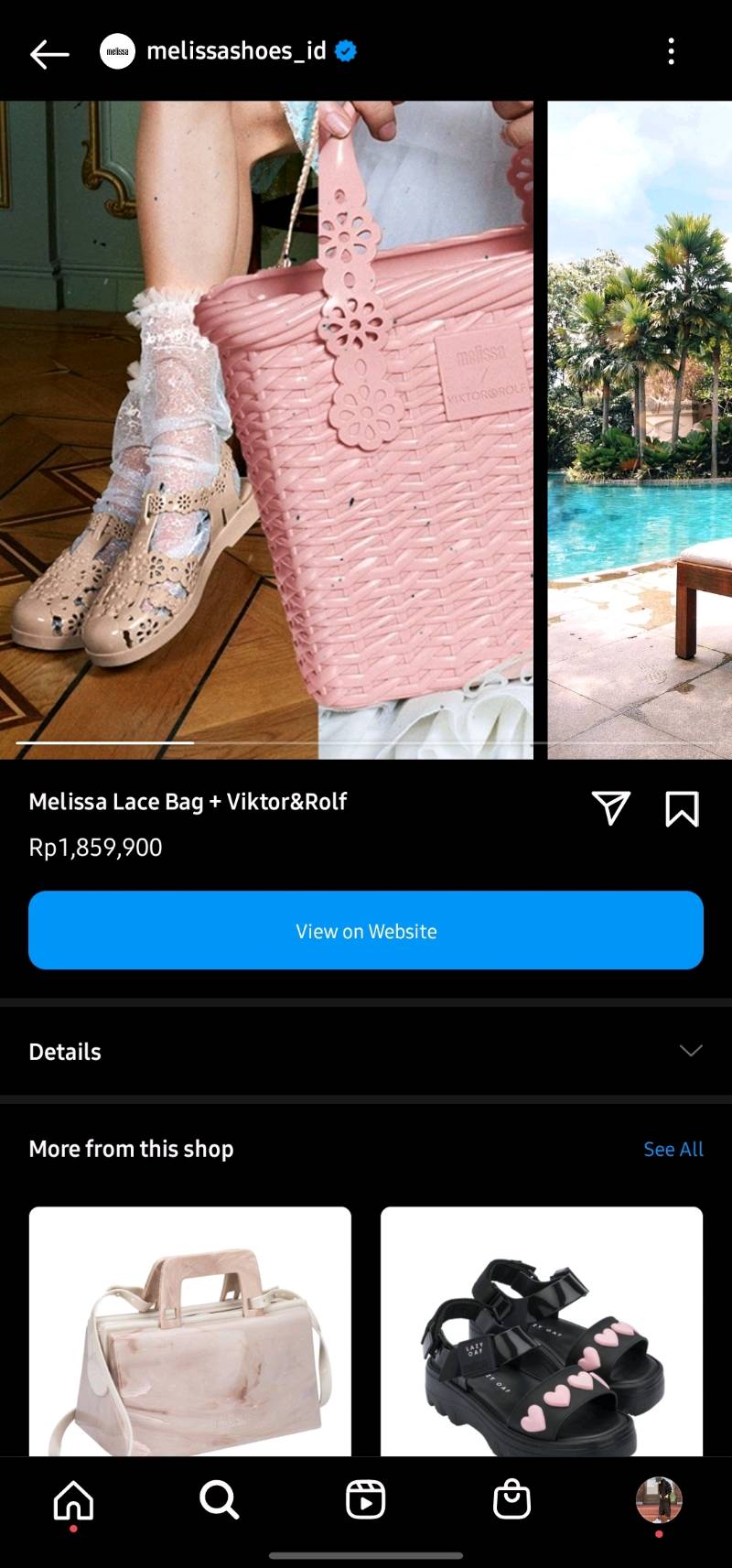Open See All from More from this shop
The width and height of the screenshot is (732, 1568).
(x=673, y=1149)
